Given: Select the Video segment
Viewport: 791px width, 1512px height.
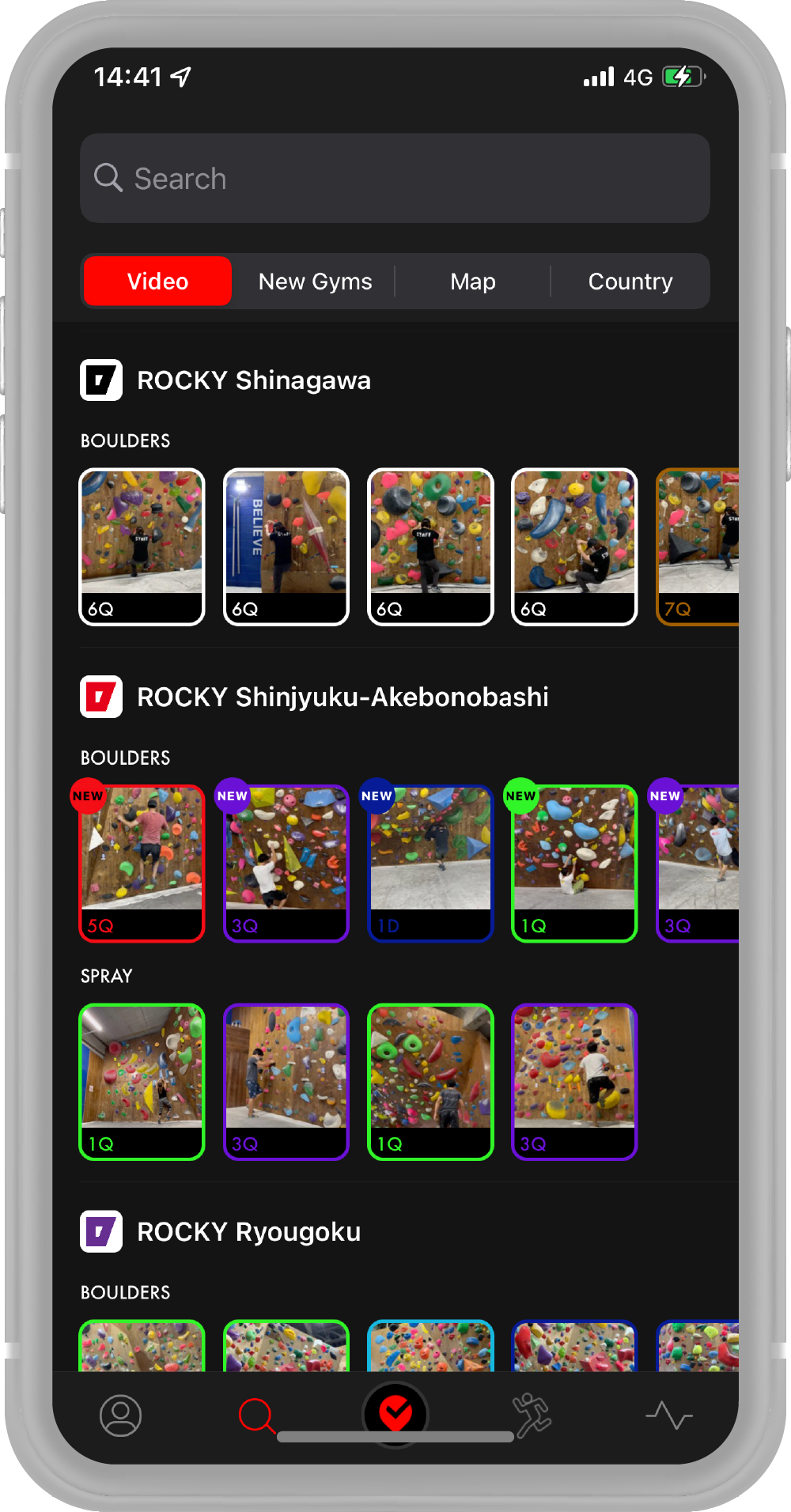Looking at the screenshot, I should point(157,282).
